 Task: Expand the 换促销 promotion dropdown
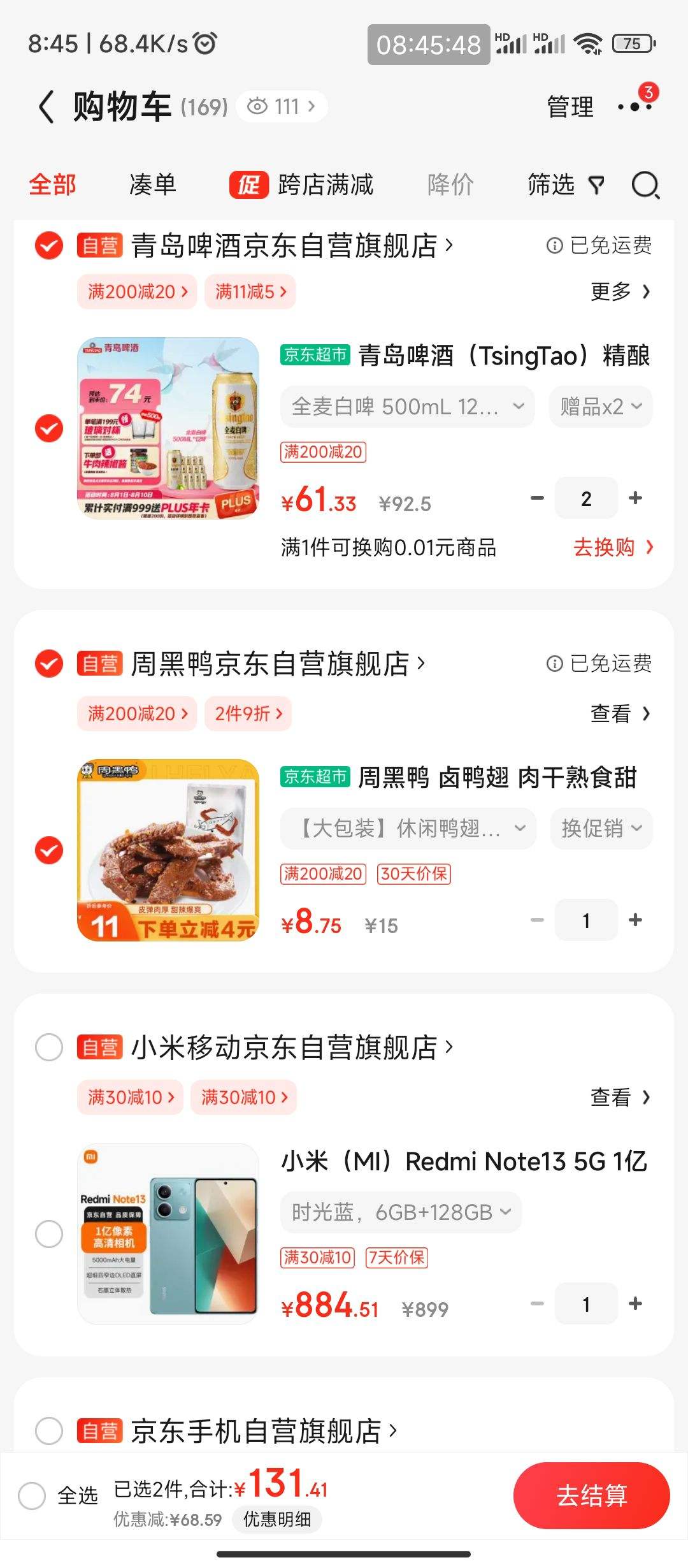601,829
